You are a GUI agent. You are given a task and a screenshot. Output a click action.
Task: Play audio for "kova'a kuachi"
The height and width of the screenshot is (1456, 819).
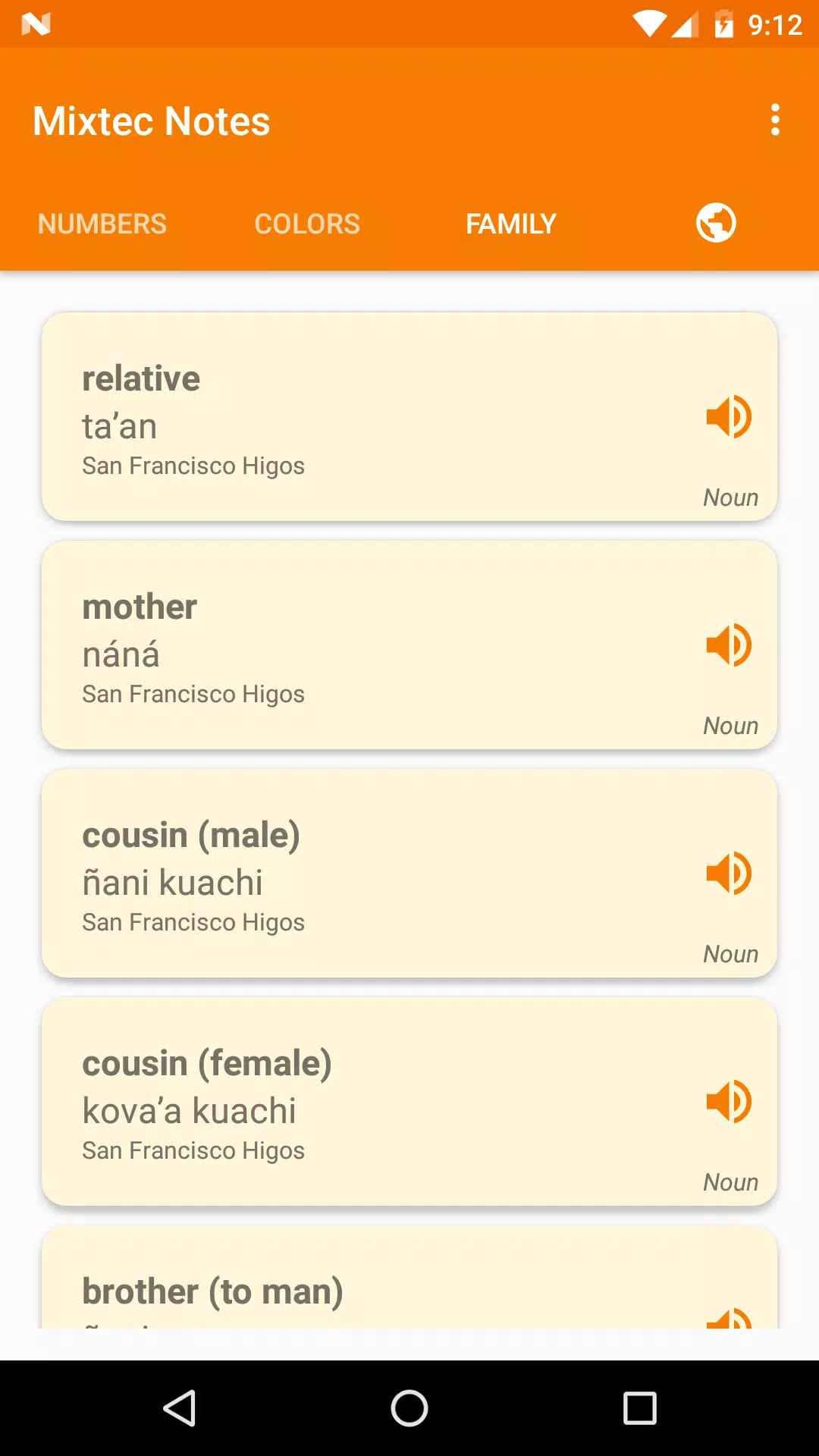coord(729,1103)
